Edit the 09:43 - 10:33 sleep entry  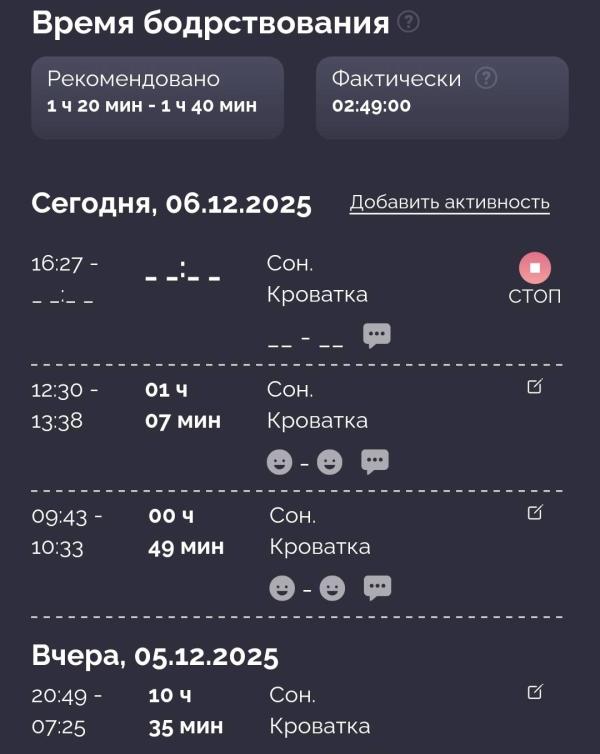click(x=534, y=513)
